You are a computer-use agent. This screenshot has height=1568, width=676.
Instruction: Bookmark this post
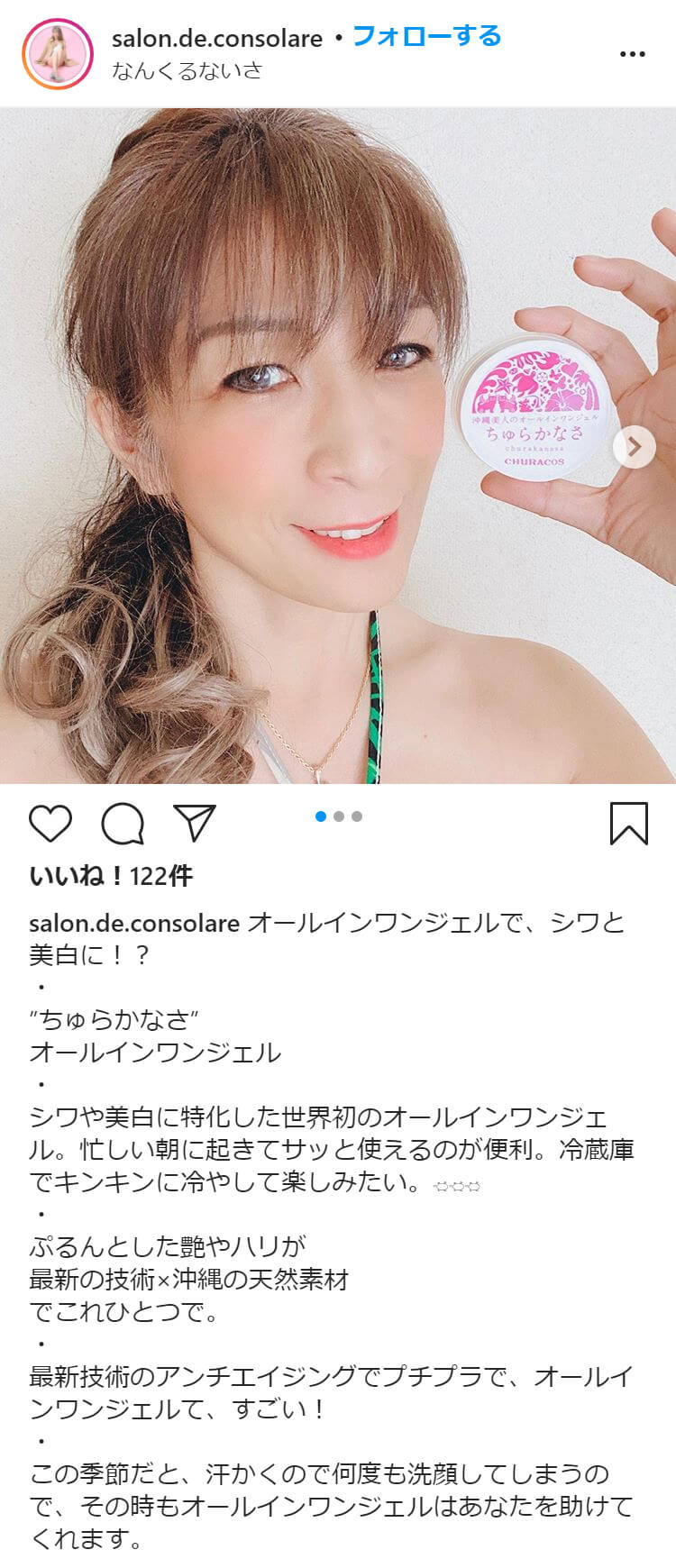628,824
